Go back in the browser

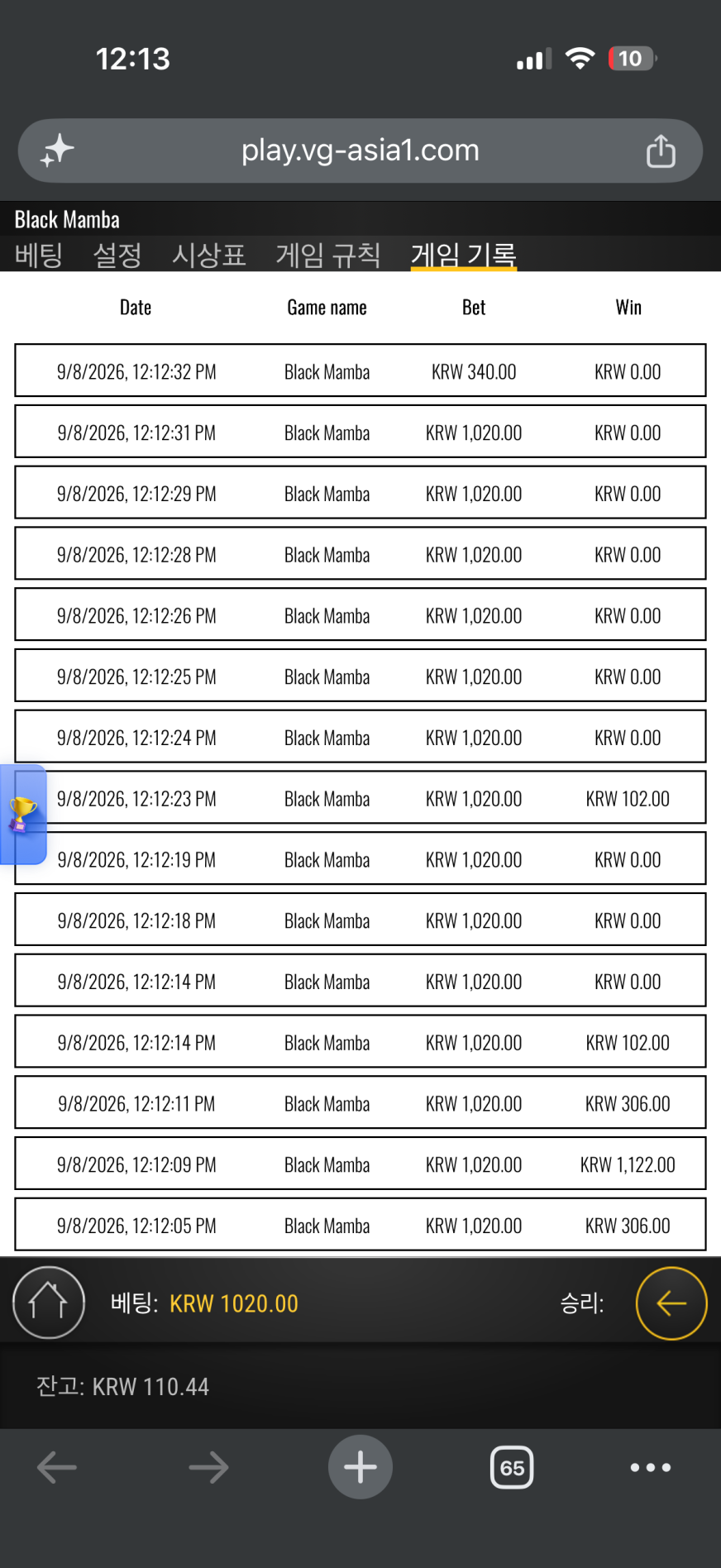coord(57,1468)
